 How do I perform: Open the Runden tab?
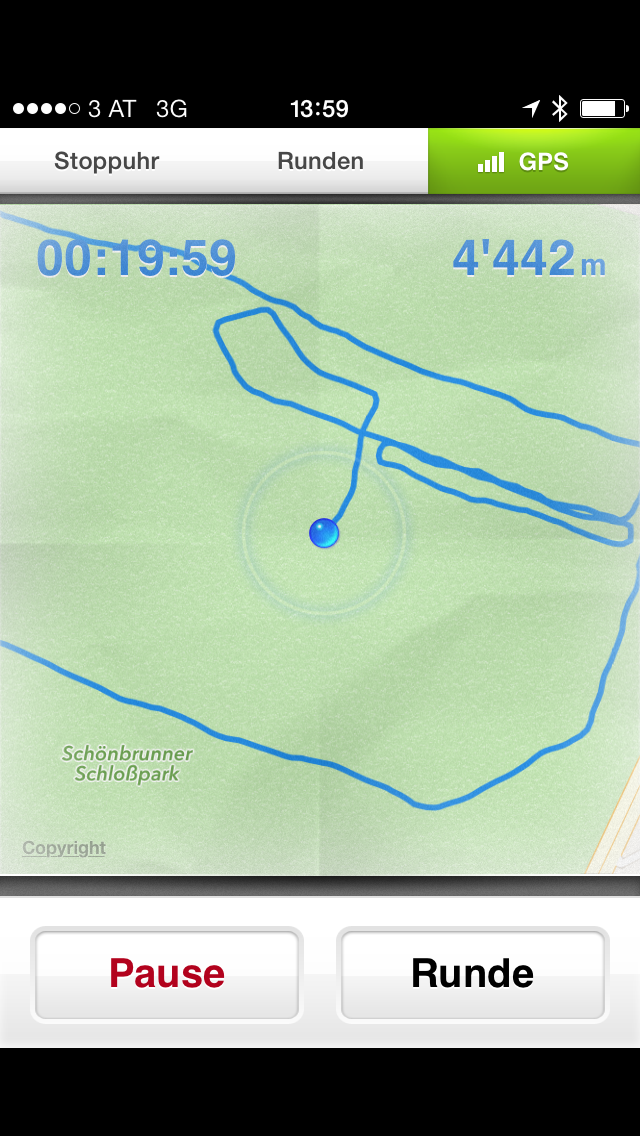320,161
